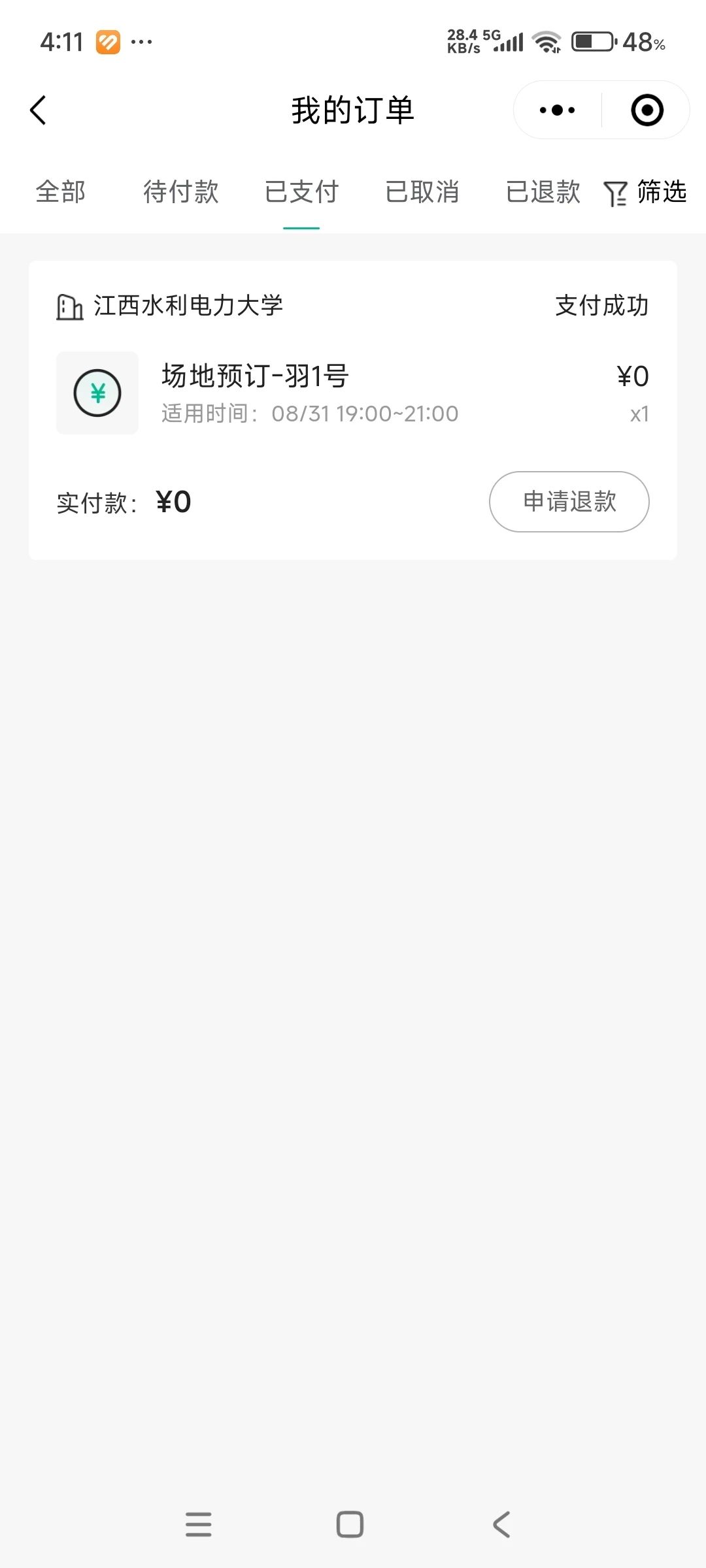
Task: Go back from 我的订单 page
Action: click(x=39, y=110)
